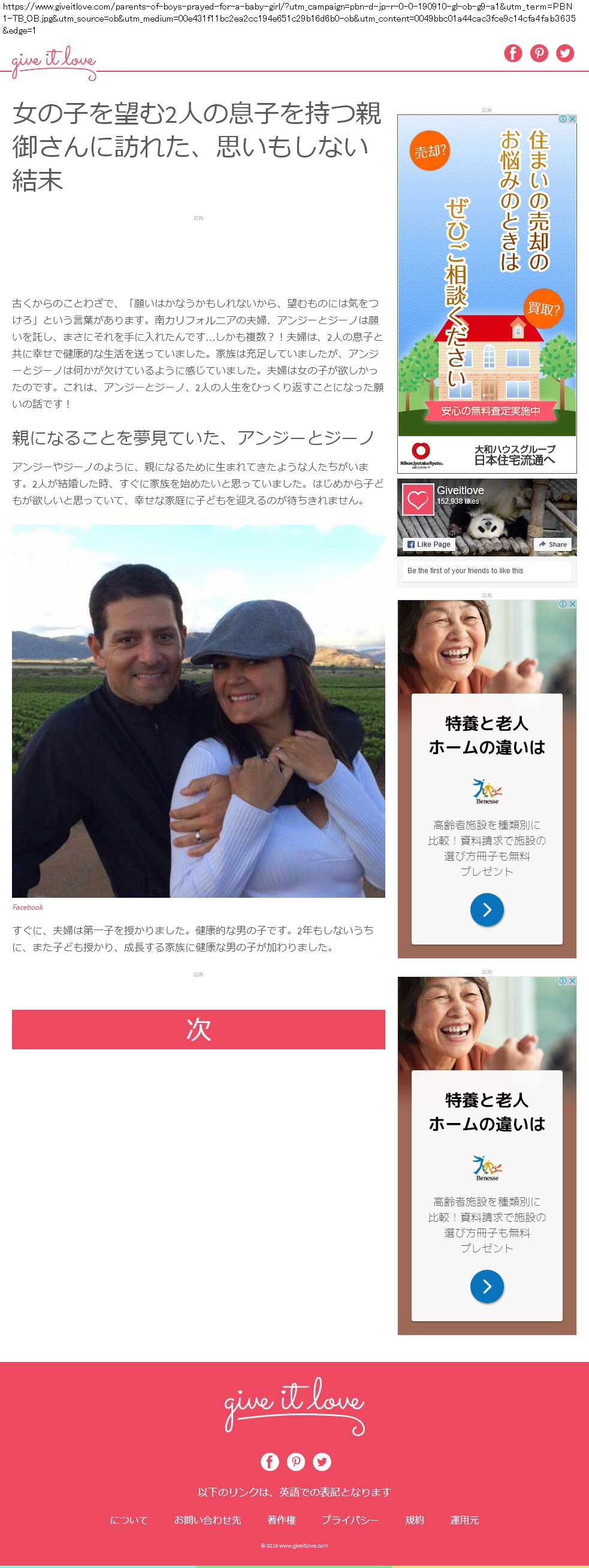Open the Facebook source link under photo
Screen dimensions: 589x1568
pyautogui.click(x=28, y=907)
